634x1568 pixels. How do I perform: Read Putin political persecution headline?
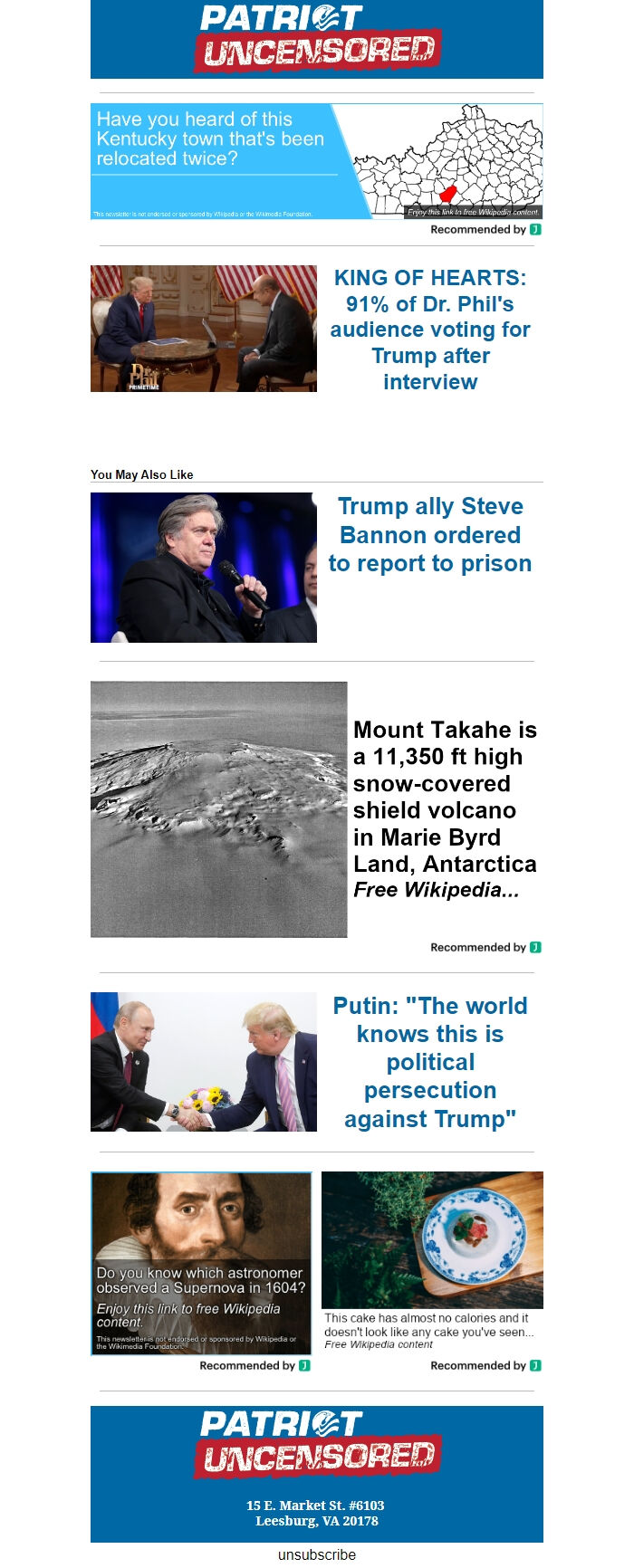tap(430, 1062)
